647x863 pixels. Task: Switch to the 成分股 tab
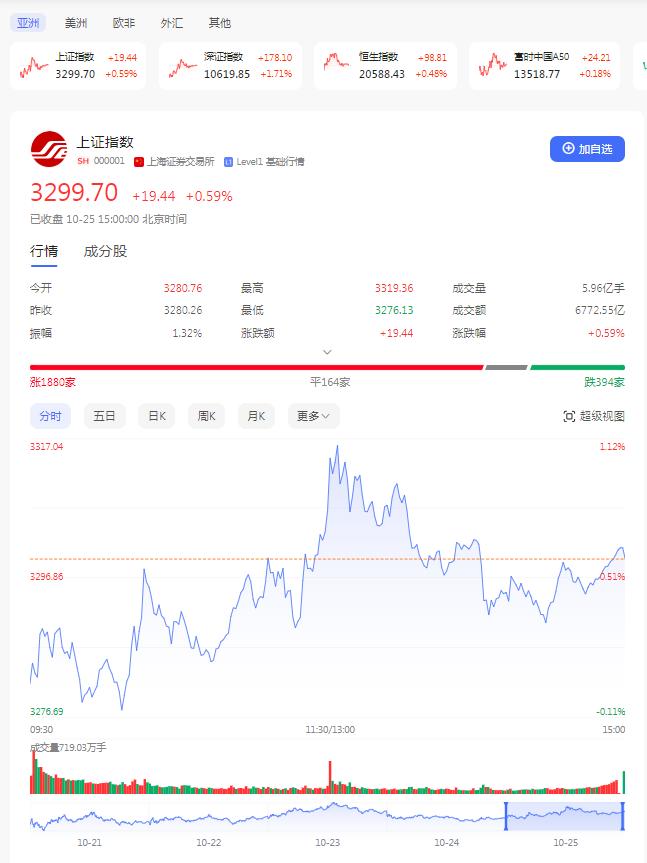[105, 251]
